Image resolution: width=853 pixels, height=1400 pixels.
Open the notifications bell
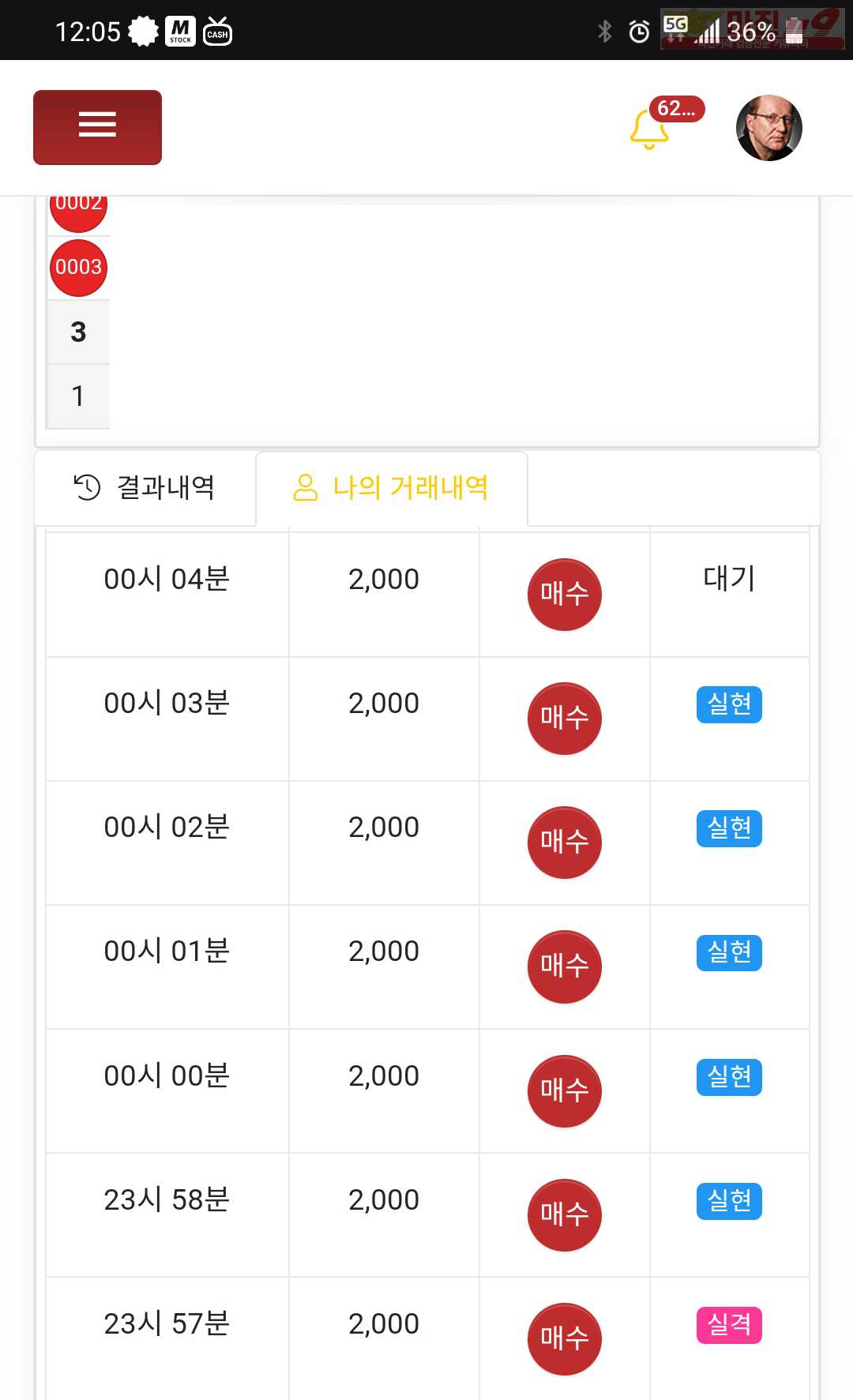(x=650, y=129)
